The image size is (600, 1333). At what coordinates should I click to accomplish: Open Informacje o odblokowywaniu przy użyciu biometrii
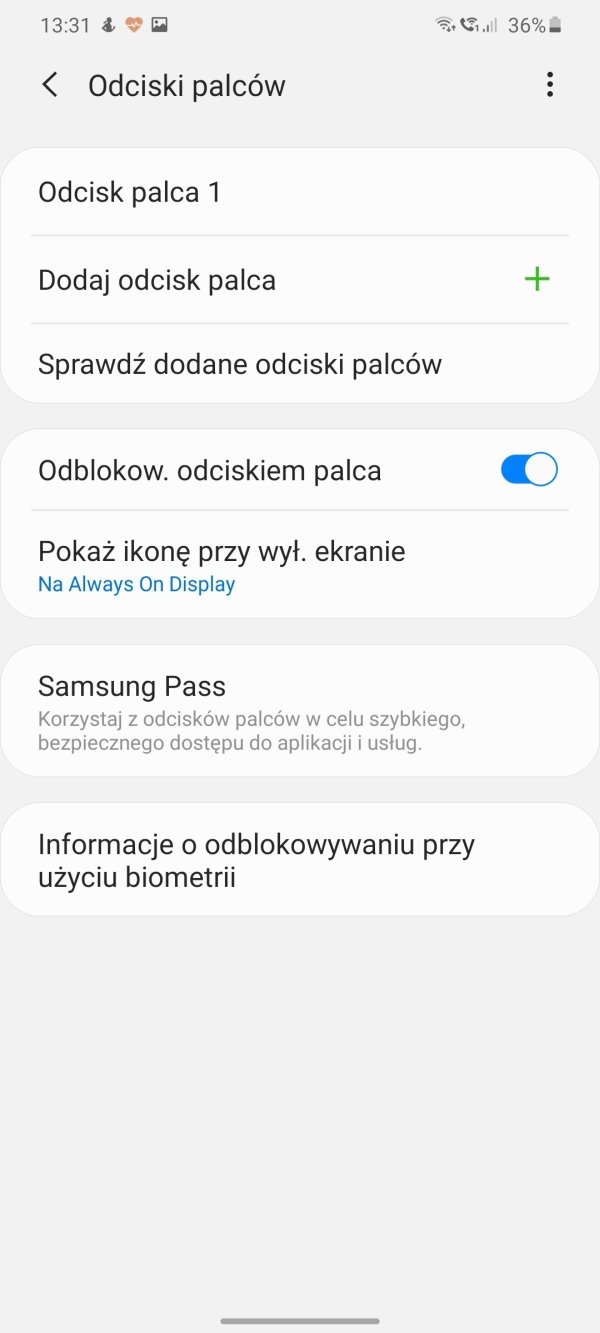click(x=300, y=860)
